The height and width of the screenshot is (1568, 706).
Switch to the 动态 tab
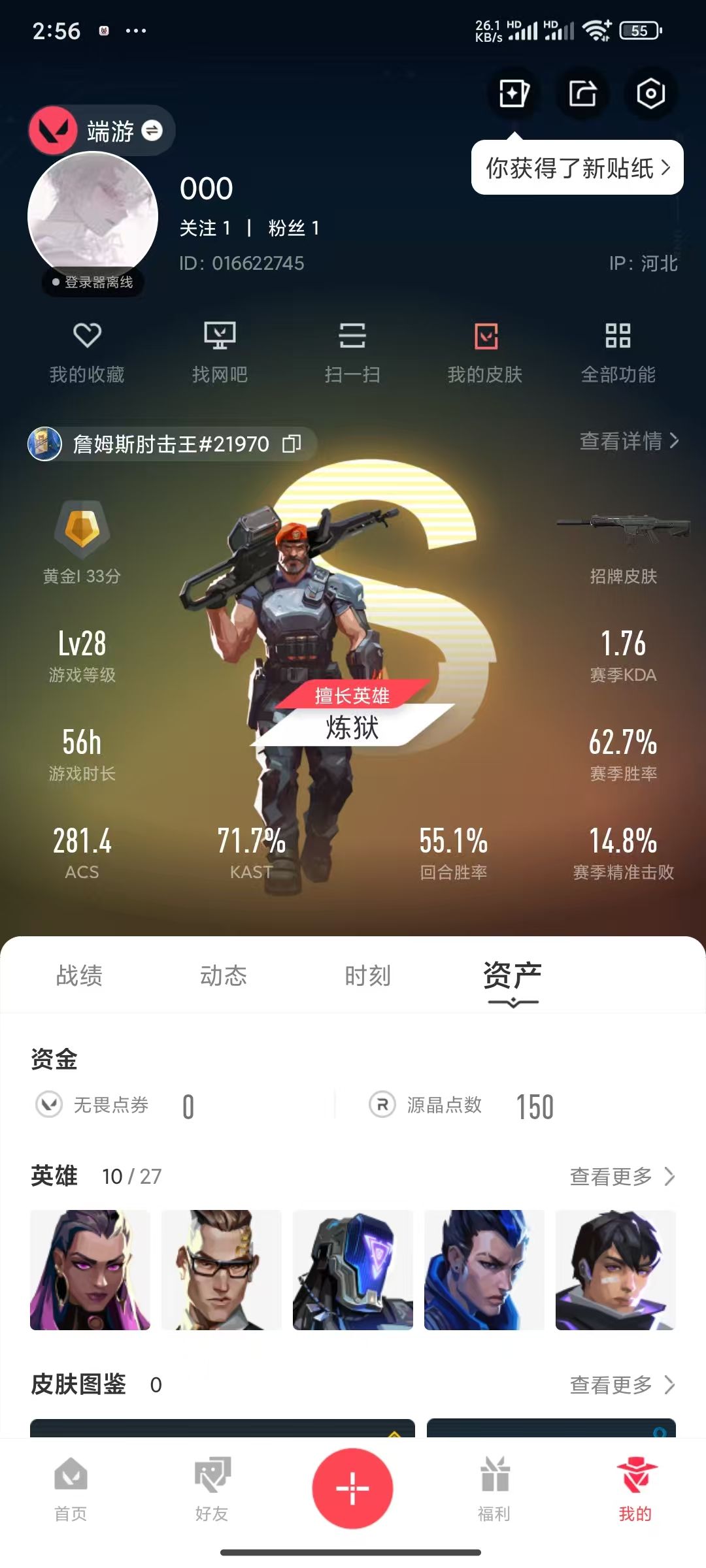pyautogui.click(x=224, y=975)
